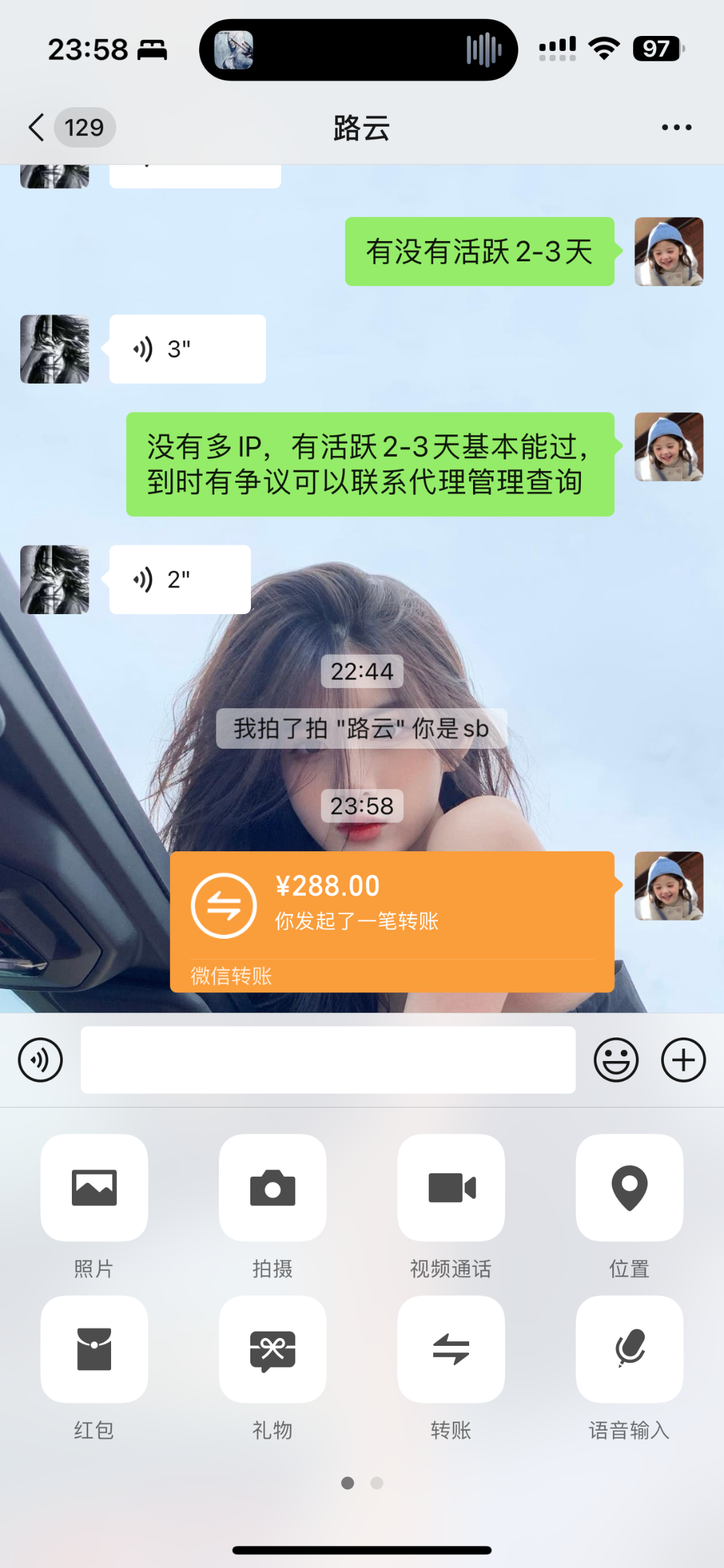The width and height of the screenshot is (724, 1568).
Task: Send a 红包 red packet
Action: pos(94,1349)
